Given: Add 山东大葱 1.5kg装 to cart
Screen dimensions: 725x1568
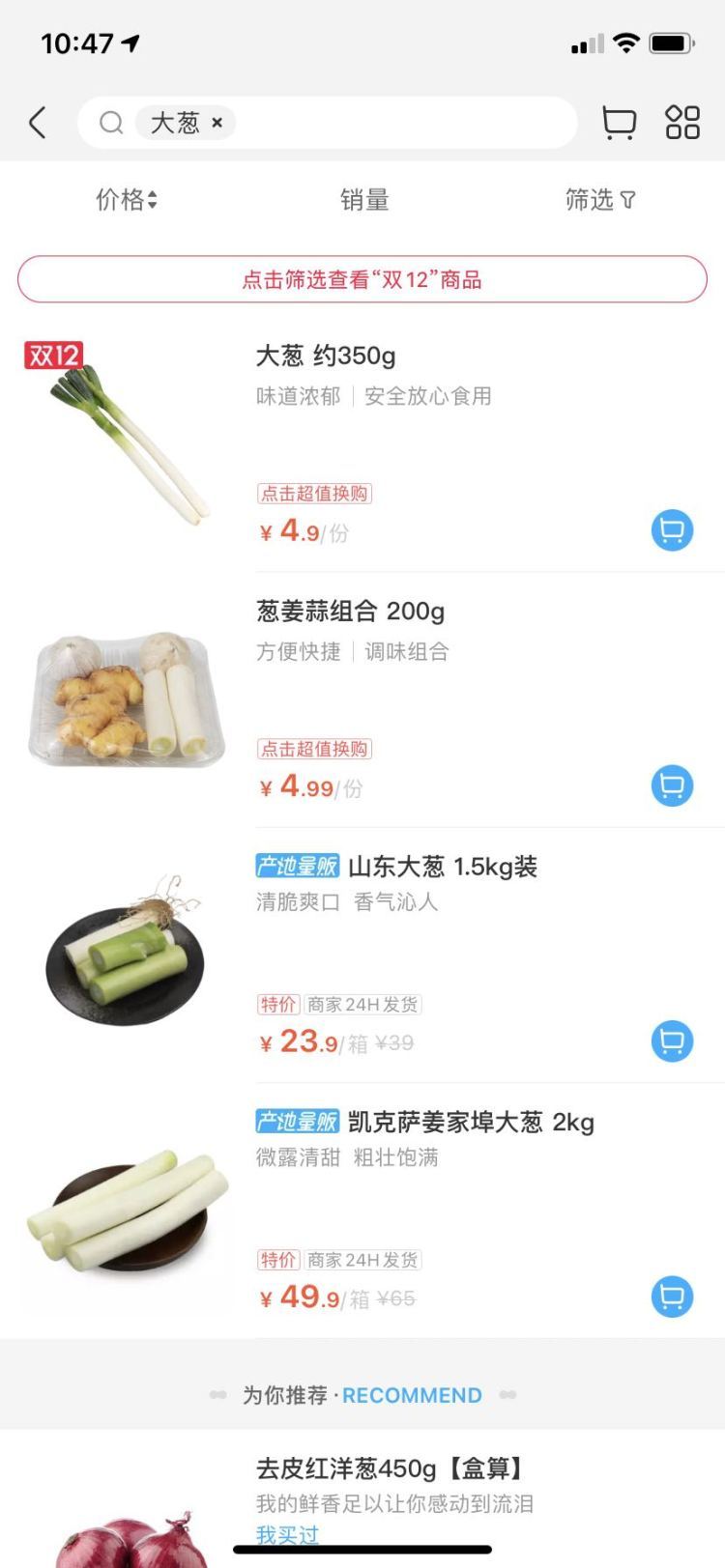Looking at the screenshot, I should 672,1041.
